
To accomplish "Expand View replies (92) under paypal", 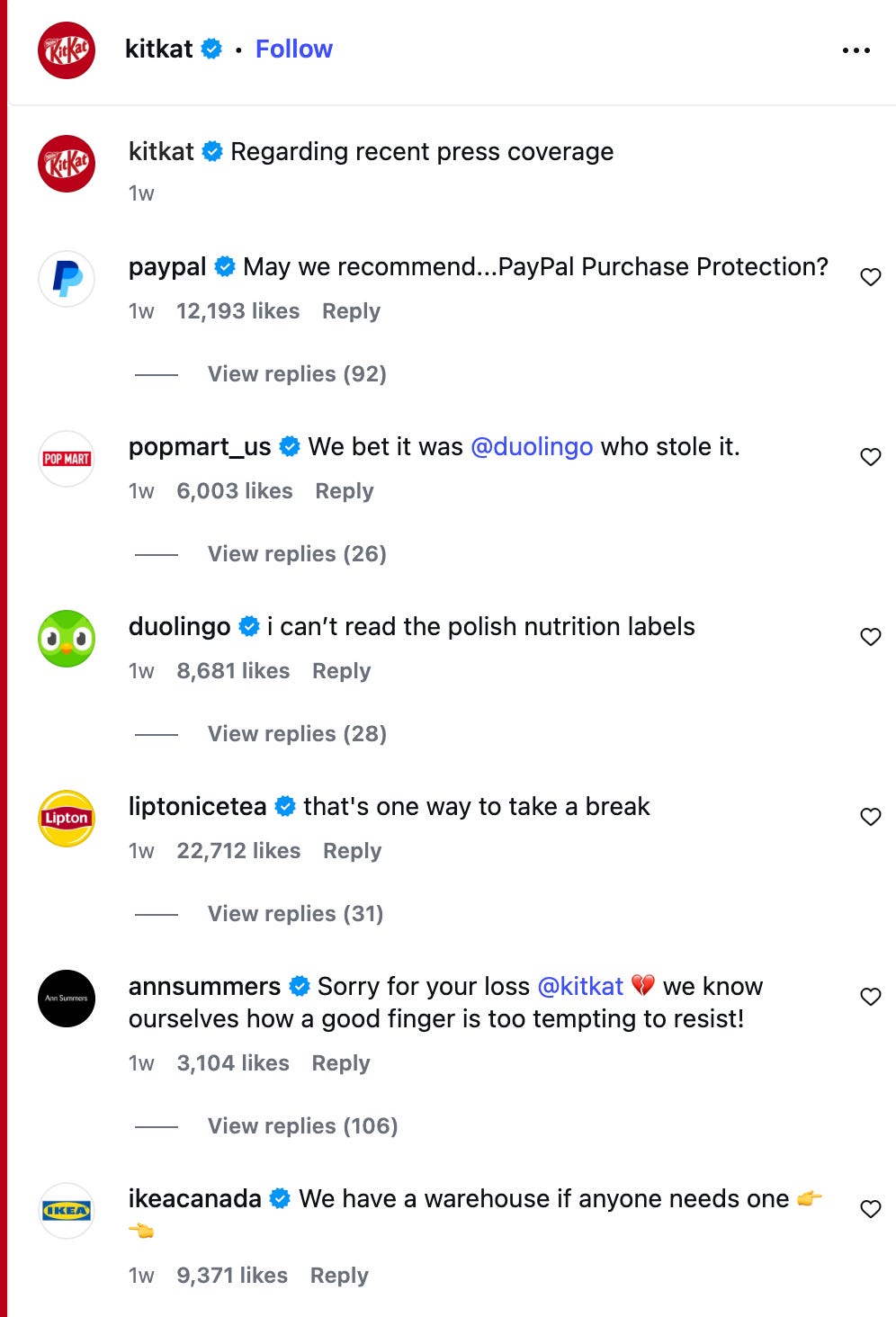I will pyautogui.click(x=297, y=374).
